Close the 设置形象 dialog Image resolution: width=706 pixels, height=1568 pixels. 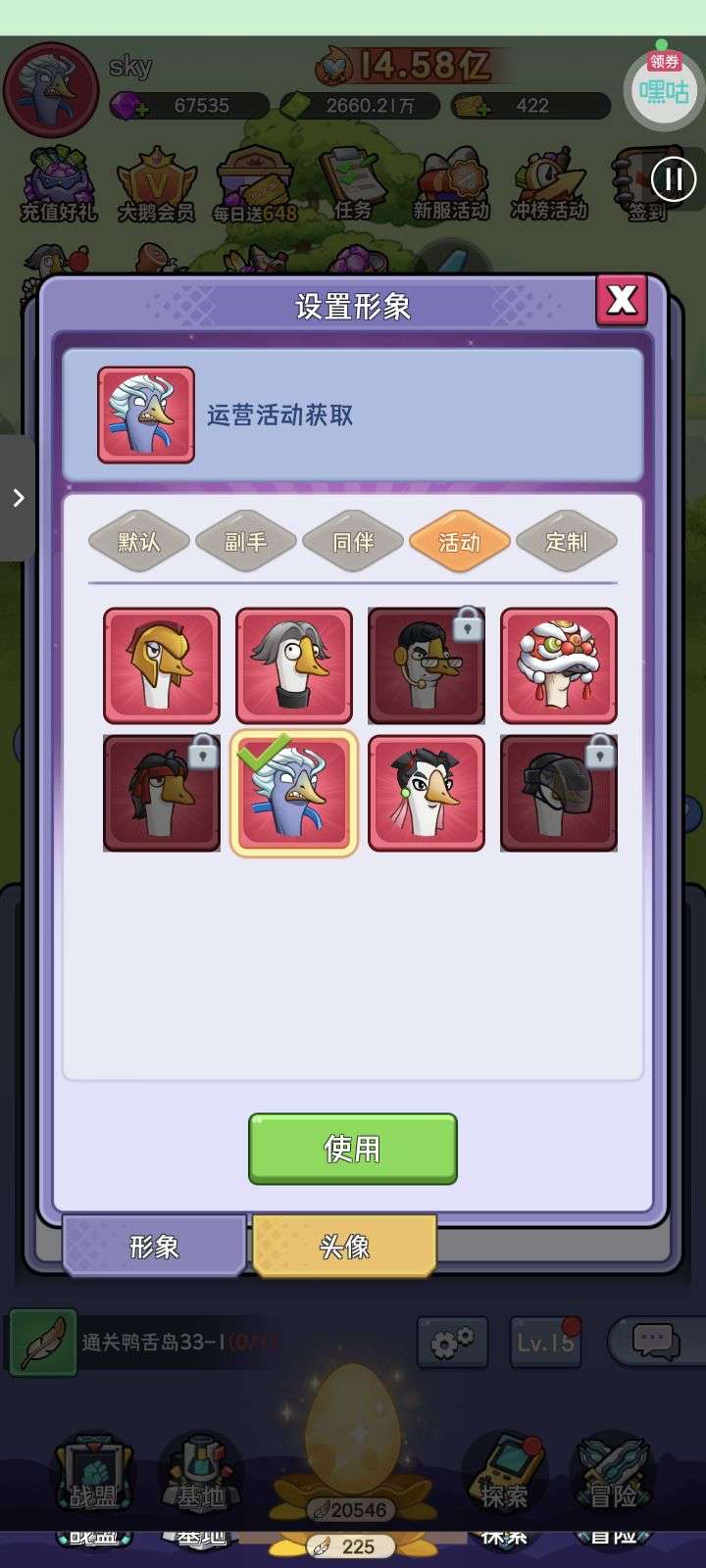622,300
